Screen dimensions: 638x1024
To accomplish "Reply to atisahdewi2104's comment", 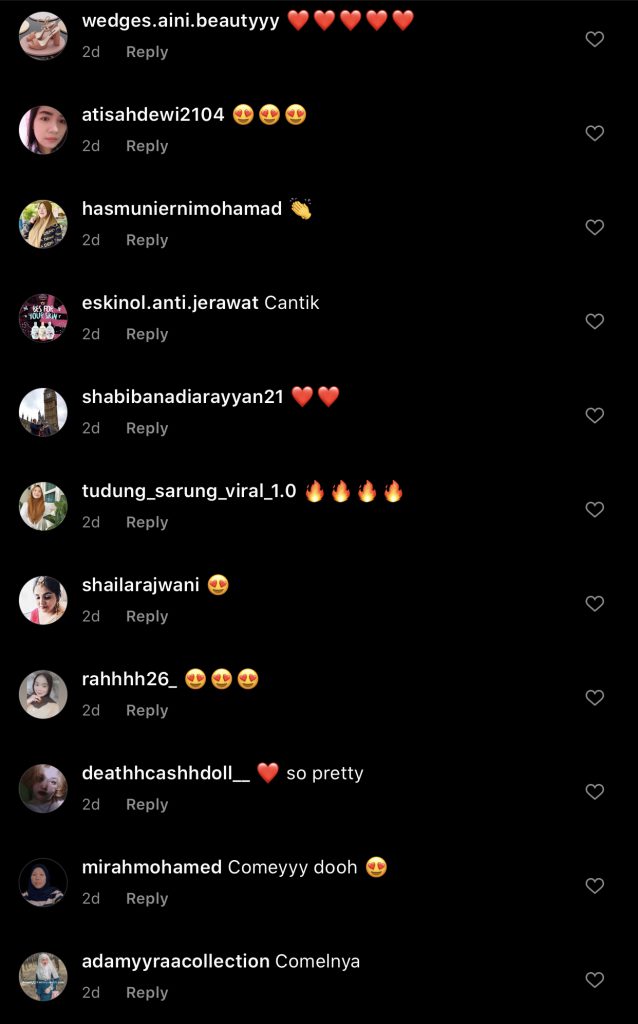I will 147,146.
